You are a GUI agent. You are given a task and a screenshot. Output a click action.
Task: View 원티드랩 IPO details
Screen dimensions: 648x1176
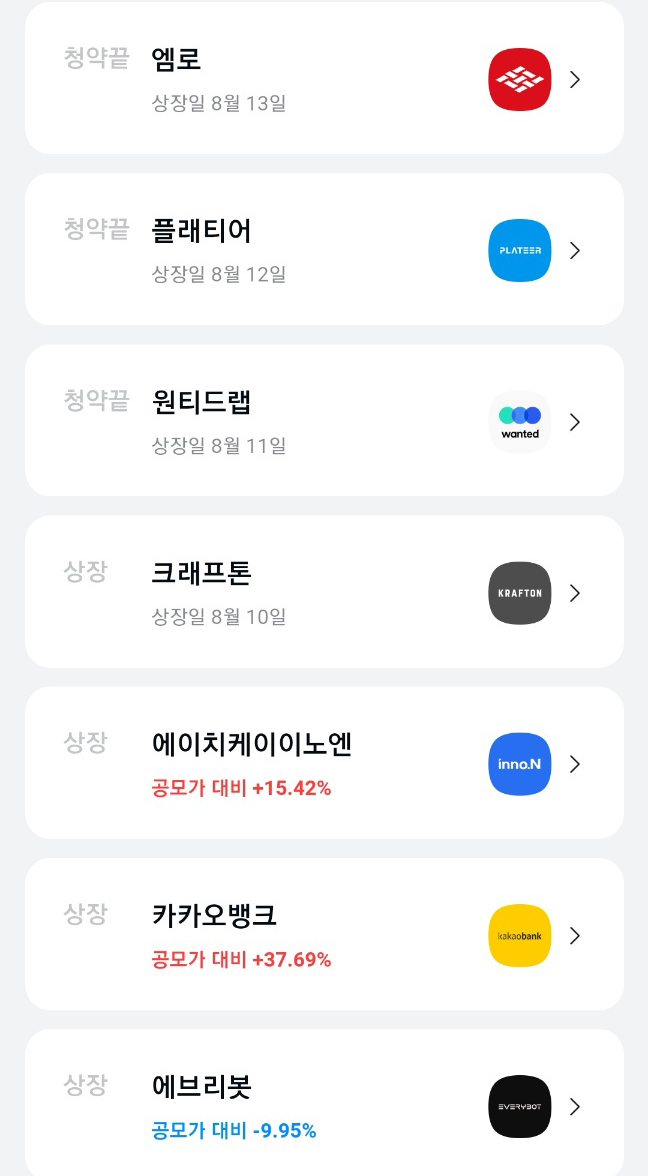[324, 420]
